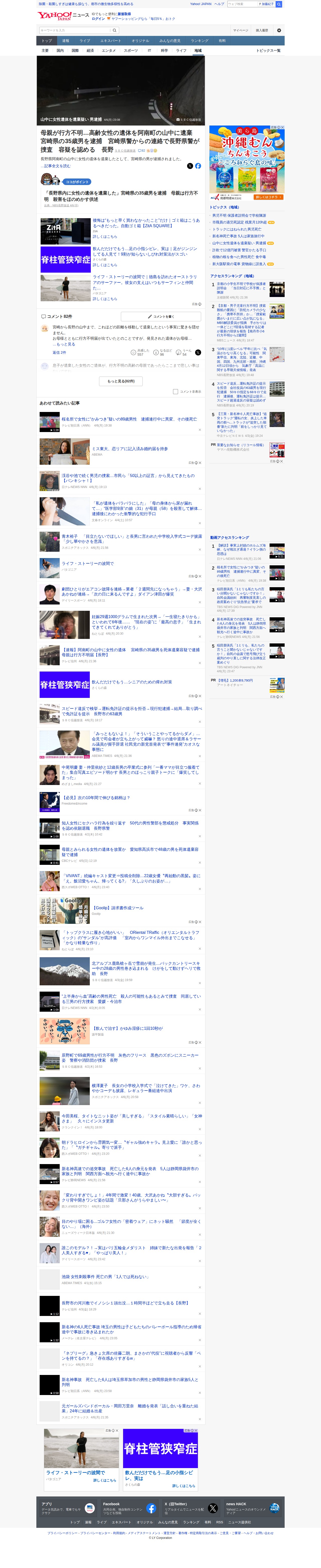Open the 桜名所で女性にかみつき recommended article
Screen dimensions: 321x1568
click(129, 419)
